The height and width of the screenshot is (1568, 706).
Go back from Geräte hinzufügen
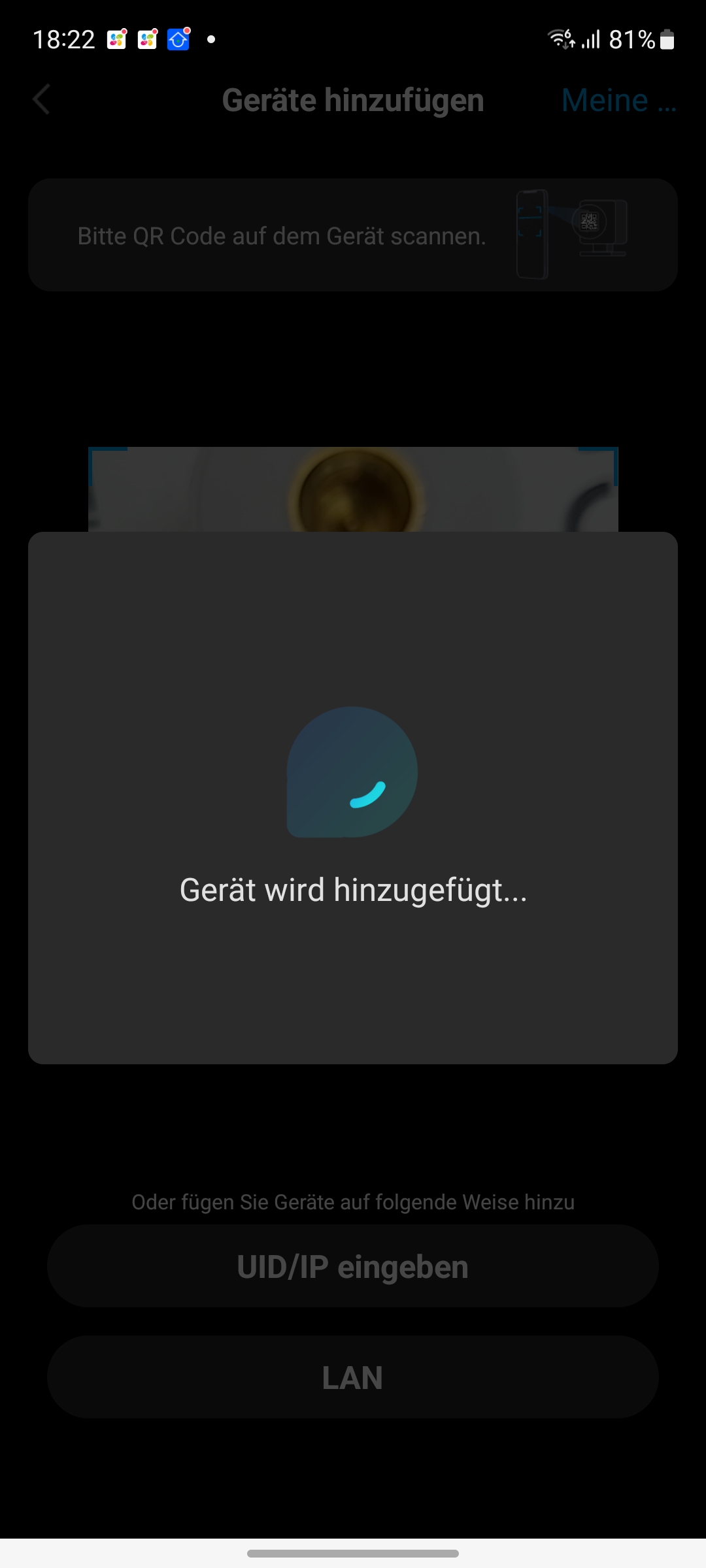pyautogui.click(x=42, y=100)
